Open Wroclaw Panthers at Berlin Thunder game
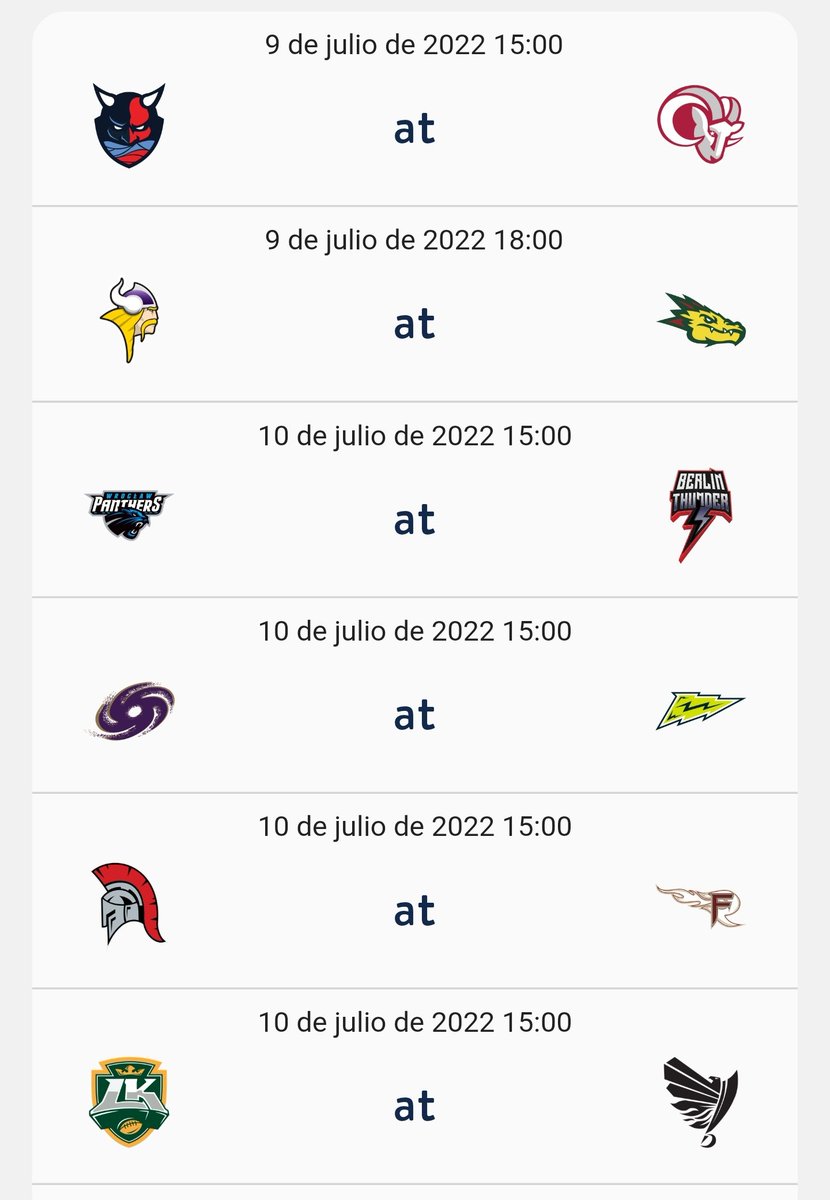830x1200 pixels. point(414,518)
